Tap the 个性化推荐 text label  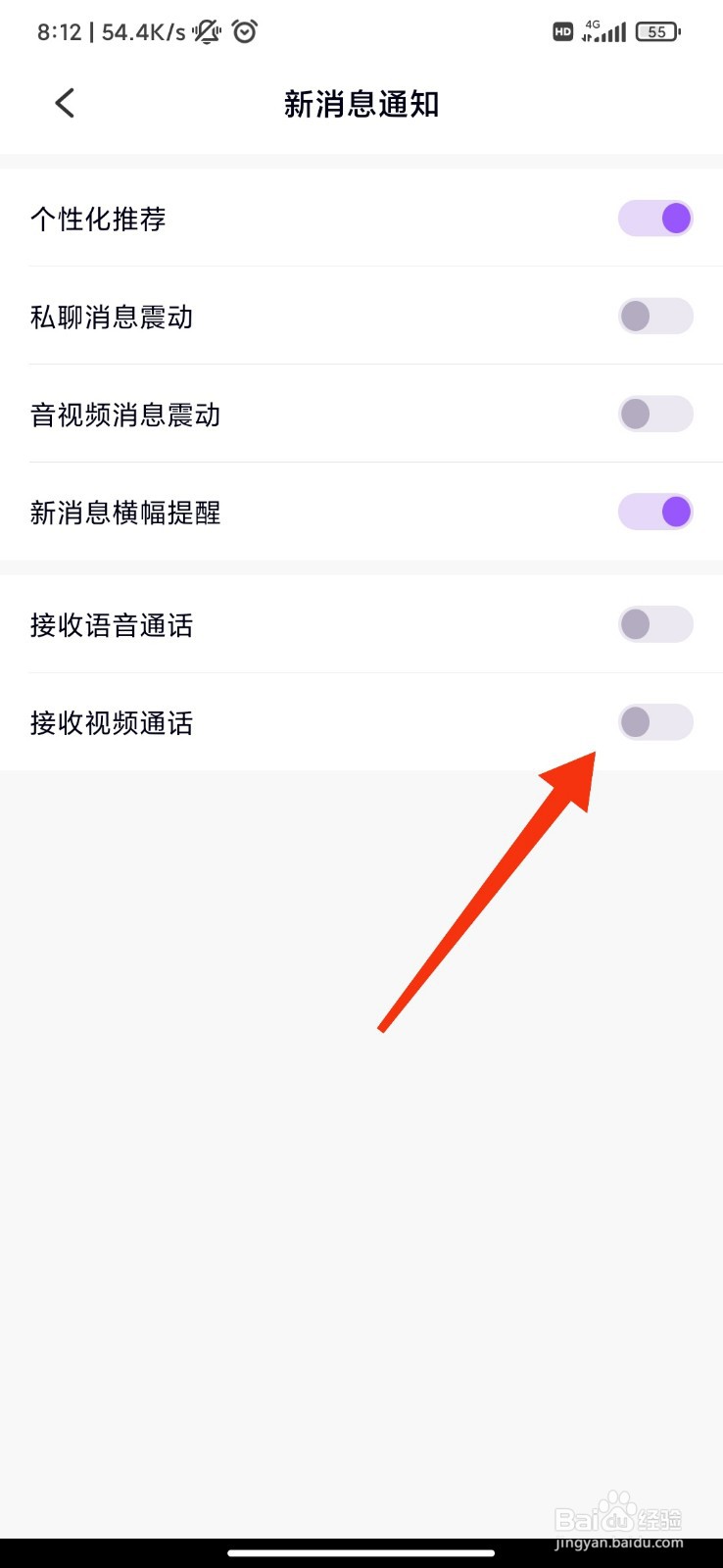98,218
